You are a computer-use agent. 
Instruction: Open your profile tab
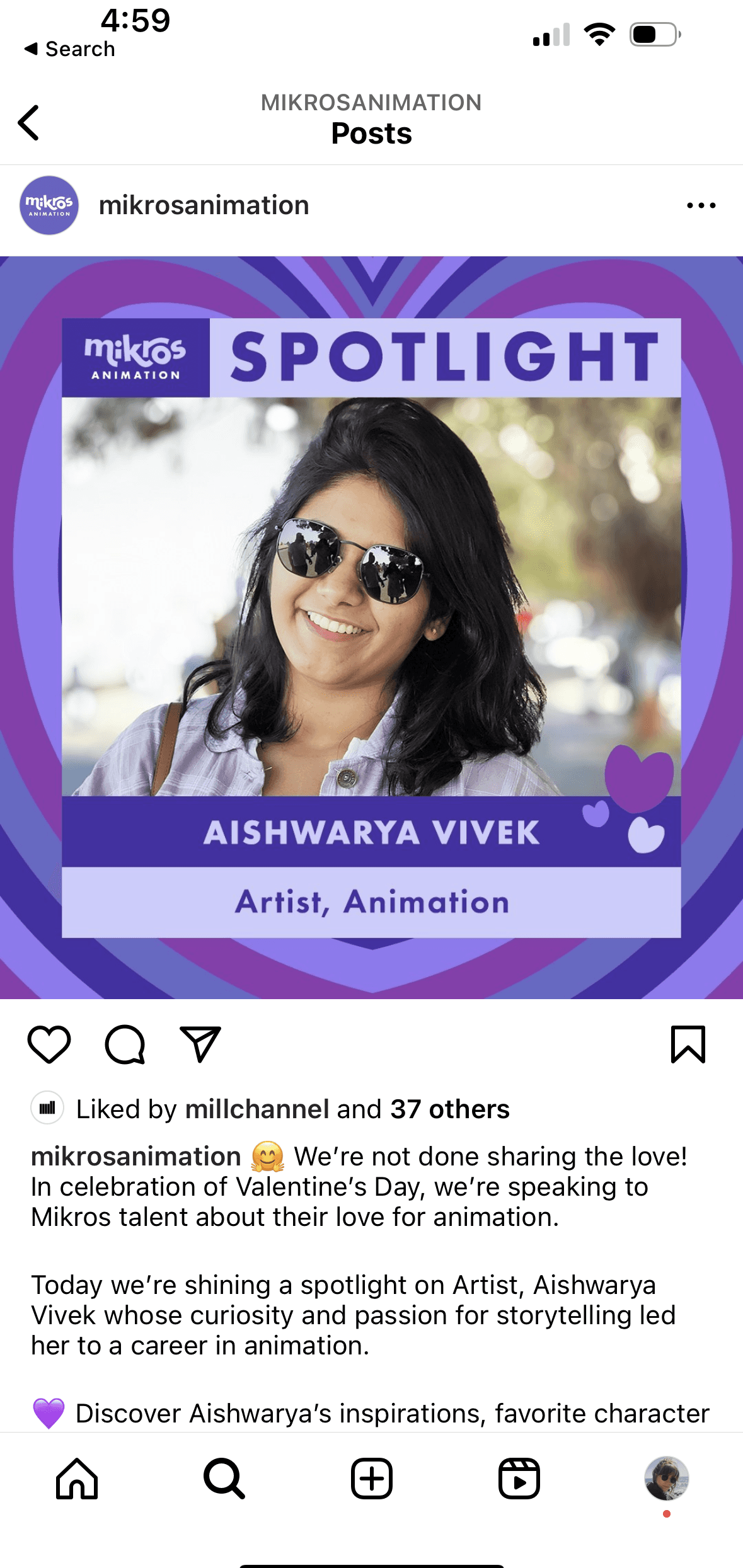point(666,1478)
